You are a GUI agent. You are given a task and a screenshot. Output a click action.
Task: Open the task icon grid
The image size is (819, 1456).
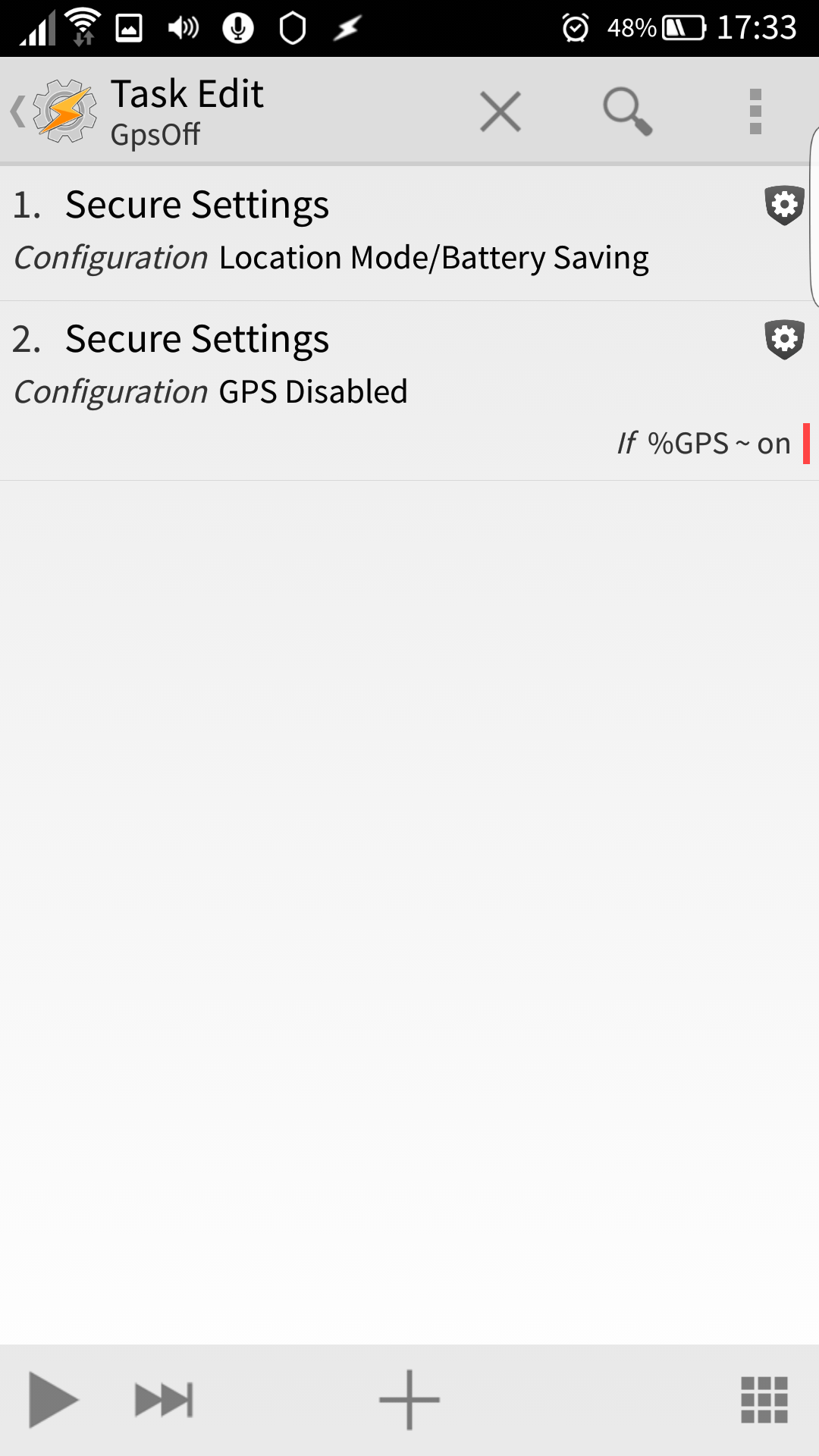(x=764, y=1399)
